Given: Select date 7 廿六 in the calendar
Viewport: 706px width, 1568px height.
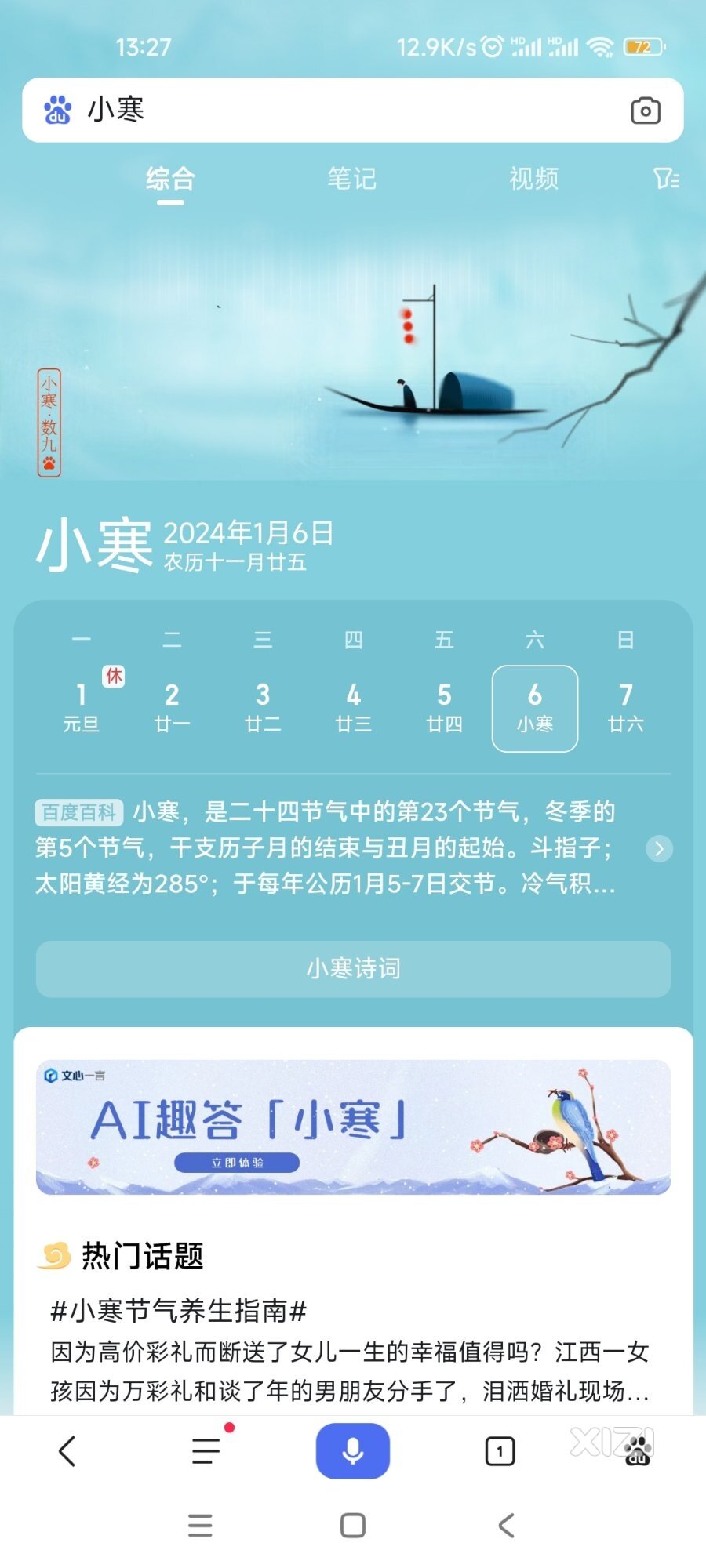Looking at the screenshot, I should tap(625, 706).
